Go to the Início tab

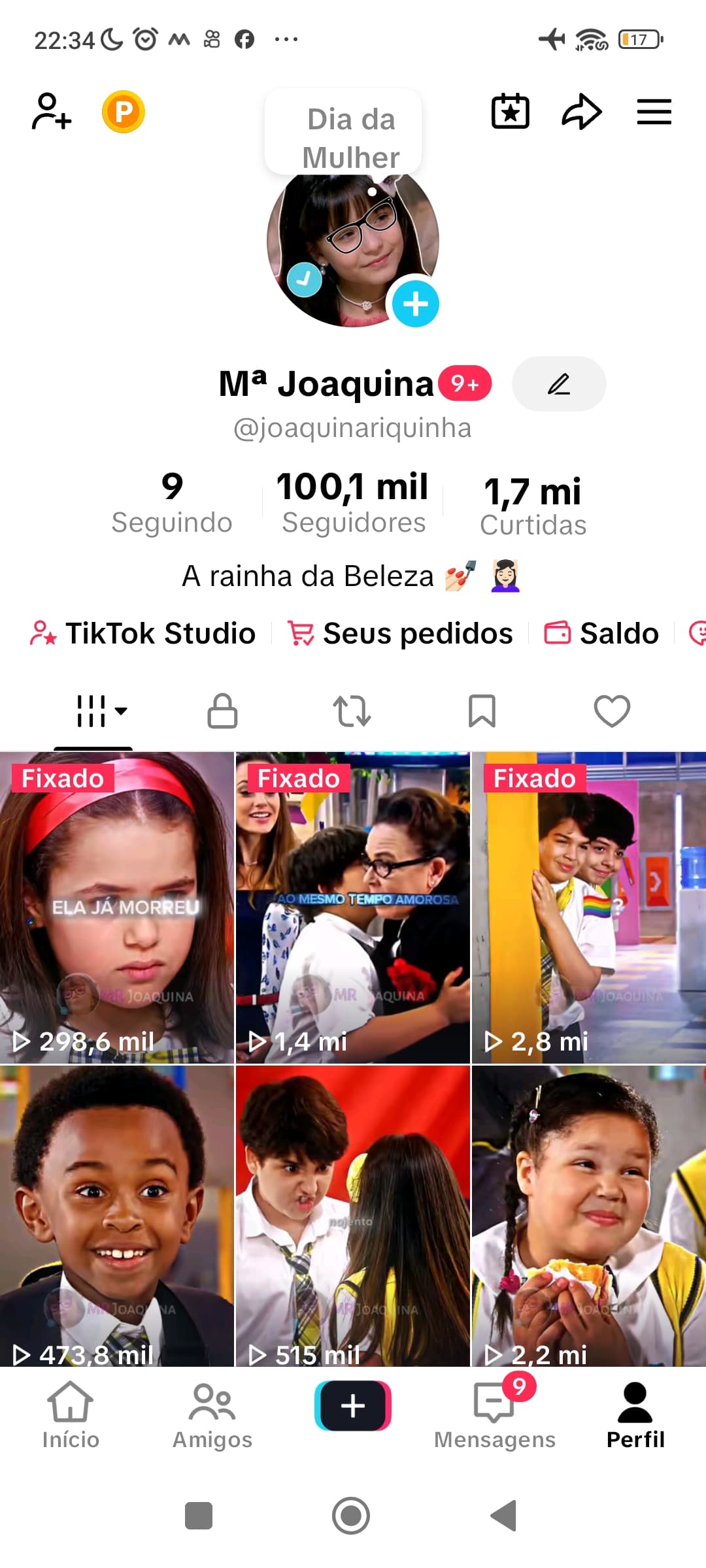coord(71,1415)
